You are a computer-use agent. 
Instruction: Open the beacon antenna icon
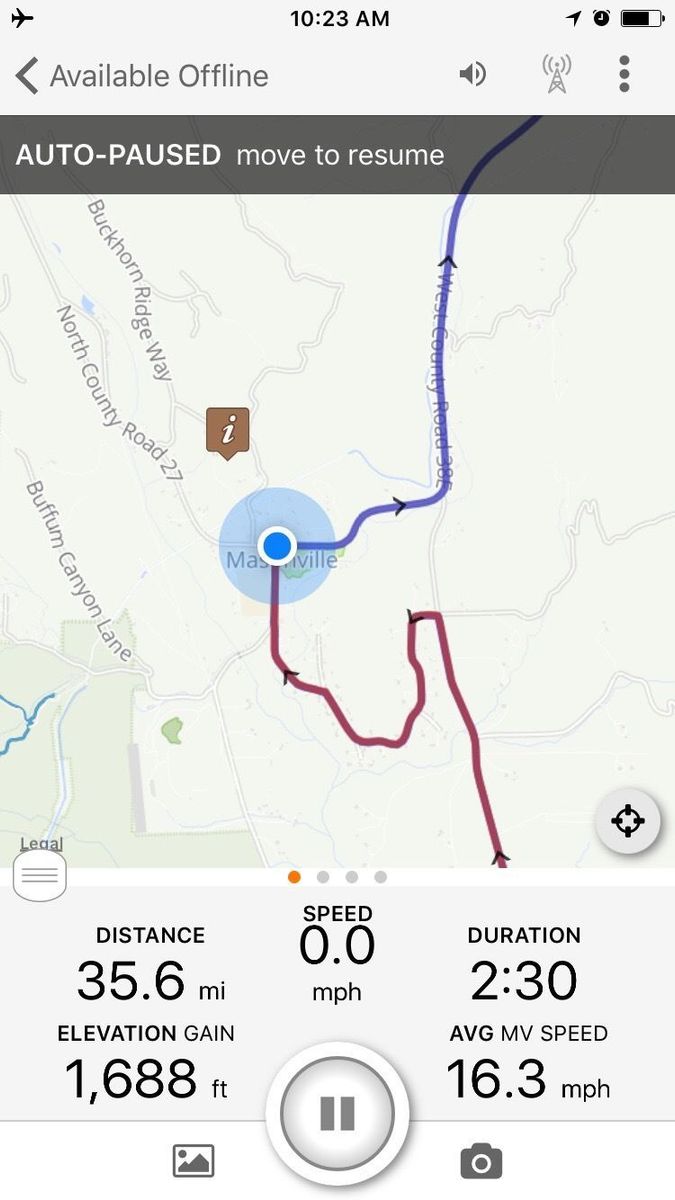click(x=557, y=75)
